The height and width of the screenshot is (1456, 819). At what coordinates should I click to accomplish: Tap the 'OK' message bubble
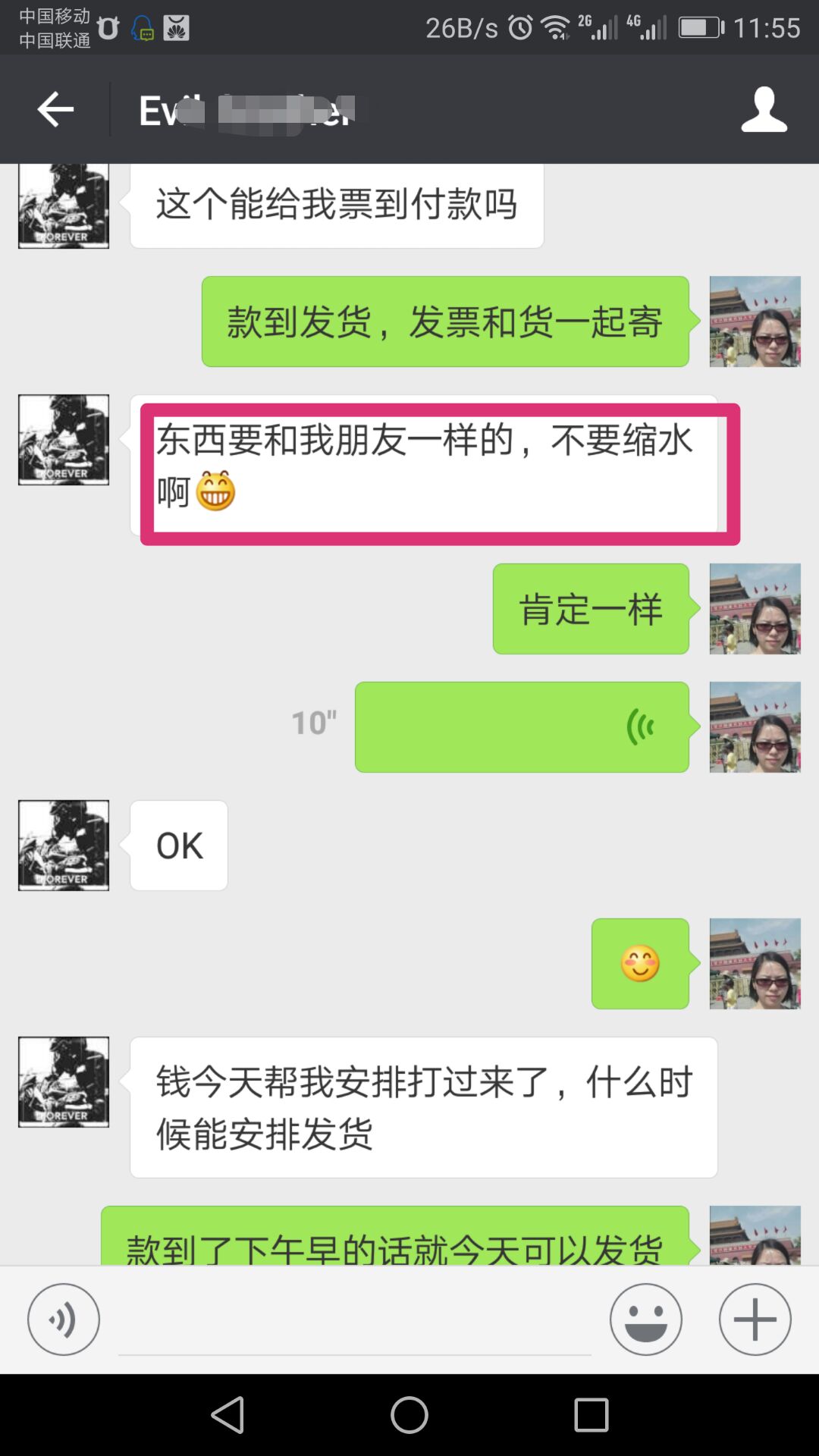(x=178, y=845)
